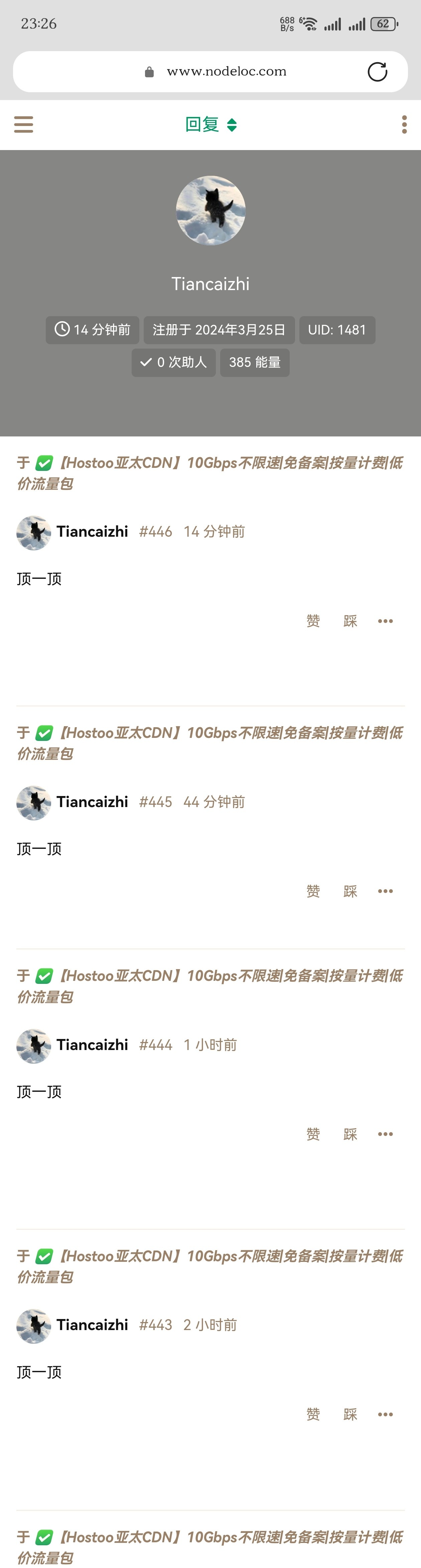421x1568 pixels.
Task: Like post #446 with 赞
Action: click(x=313, y=621)
